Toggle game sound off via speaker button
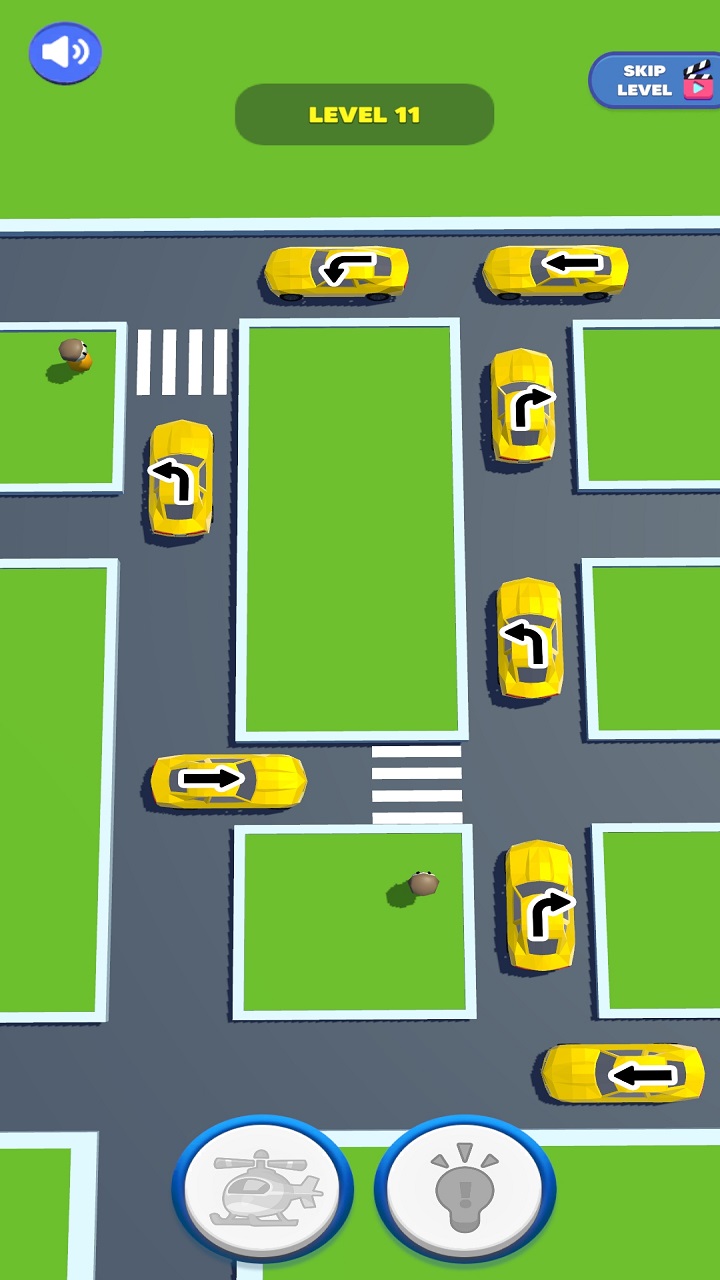This screenshot has width=720, height=1280. coord(64,52)
